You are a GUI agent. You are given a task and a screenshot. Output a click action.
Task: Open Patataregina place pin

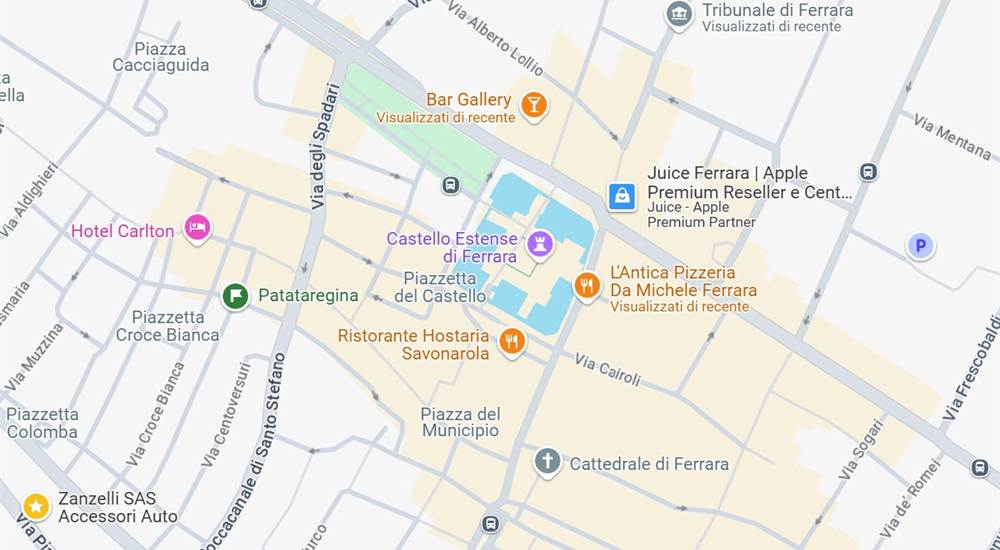235,296
